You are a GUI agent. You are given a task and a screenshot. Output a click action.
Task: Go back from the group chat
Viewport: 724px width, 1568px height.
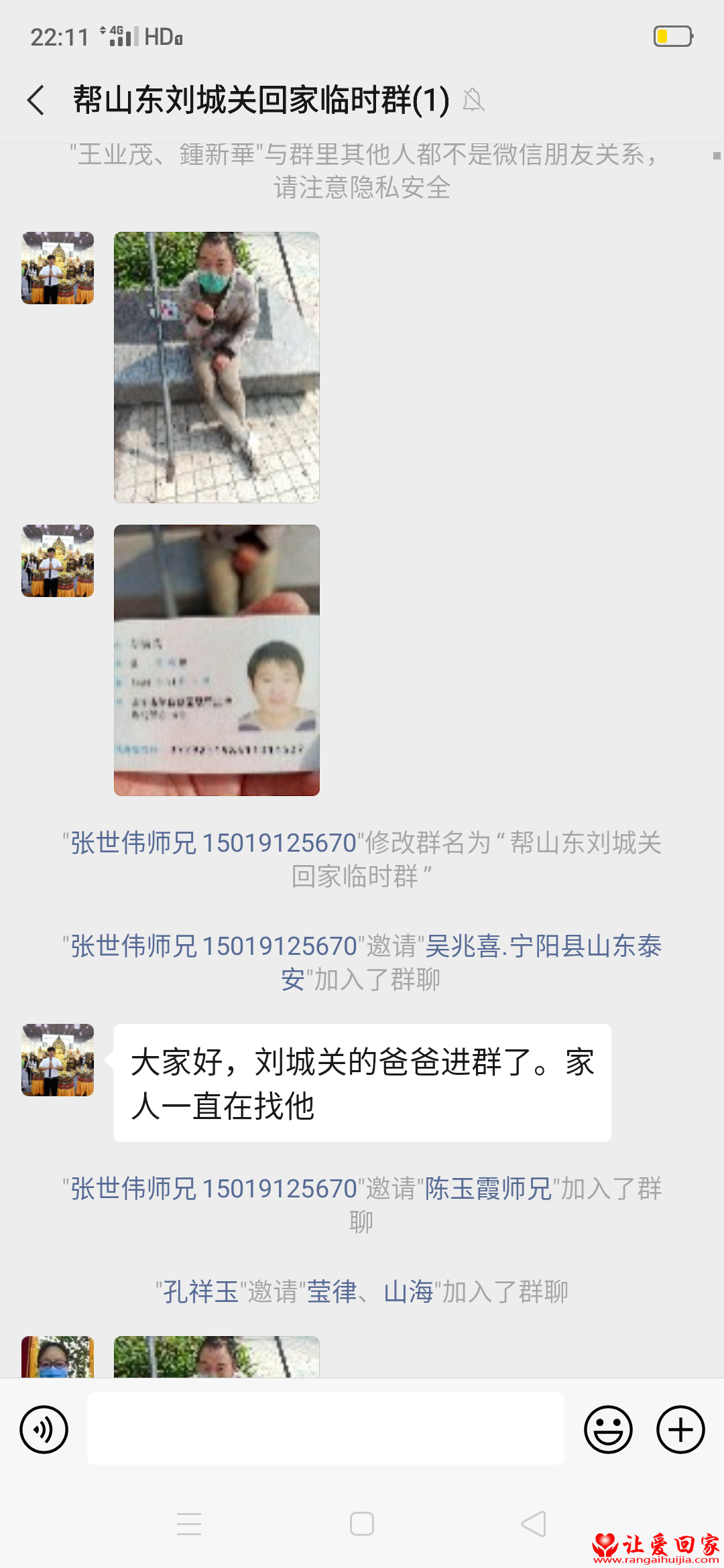[36, 101]
